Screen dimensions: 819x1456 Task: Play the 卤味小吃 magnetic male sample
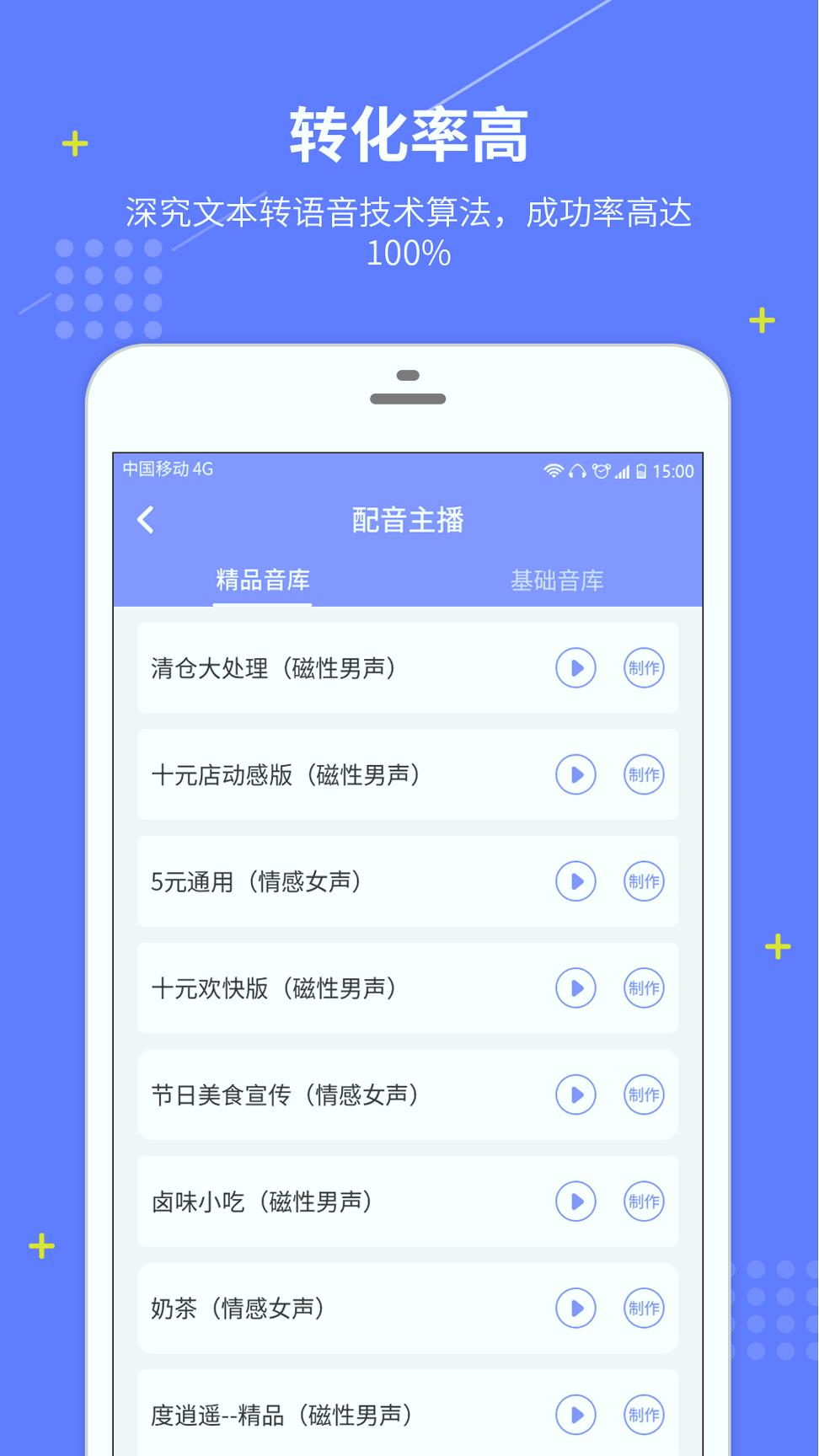575,1202
